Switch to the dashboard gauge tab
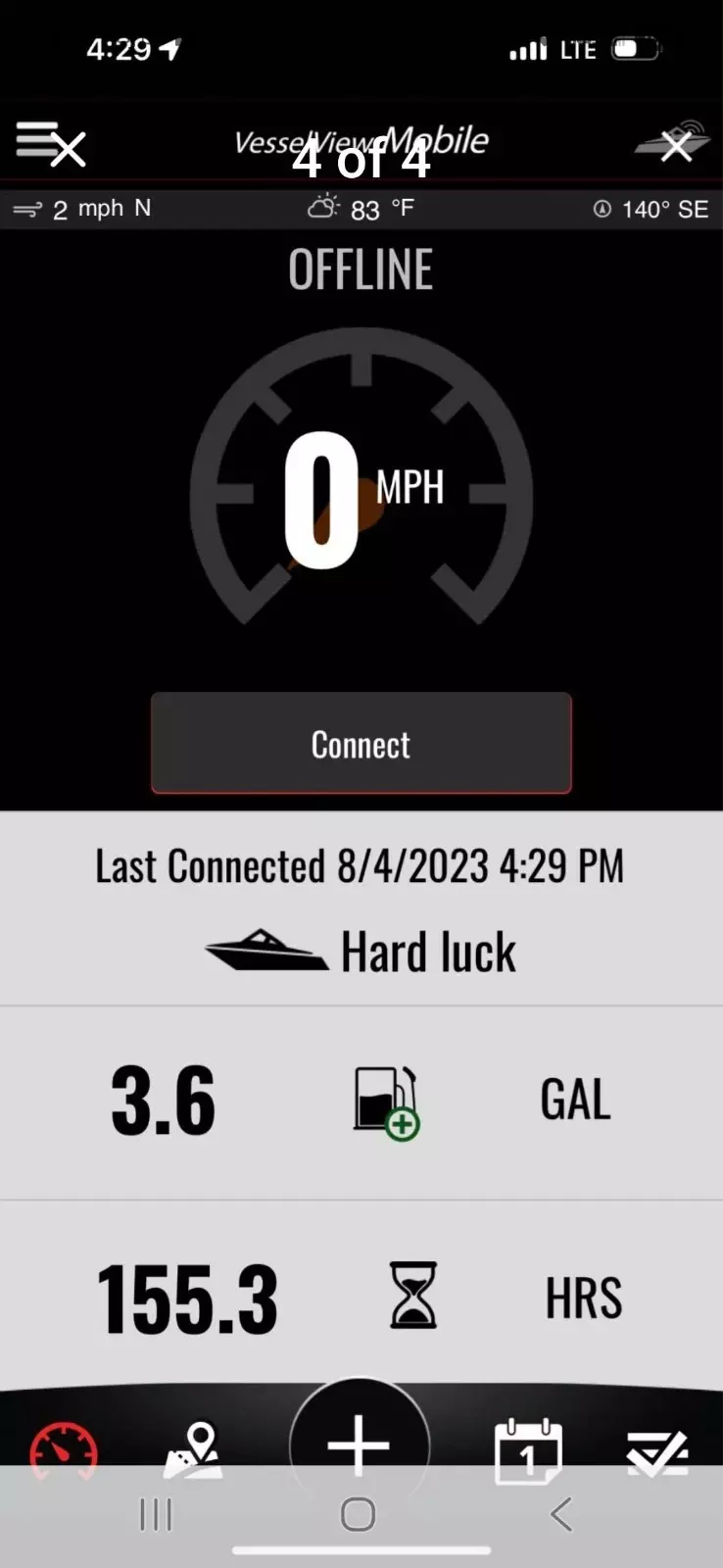Screen dimensions: 723x1568 click(64, 1449)
